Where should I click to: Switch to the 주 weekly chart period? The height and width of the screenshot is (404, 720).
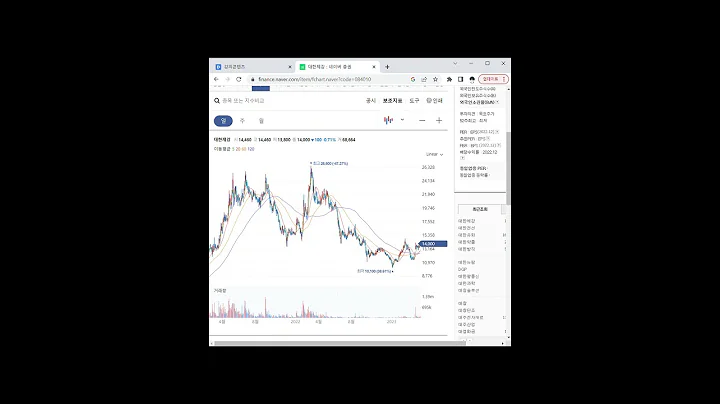click(242, 120)
